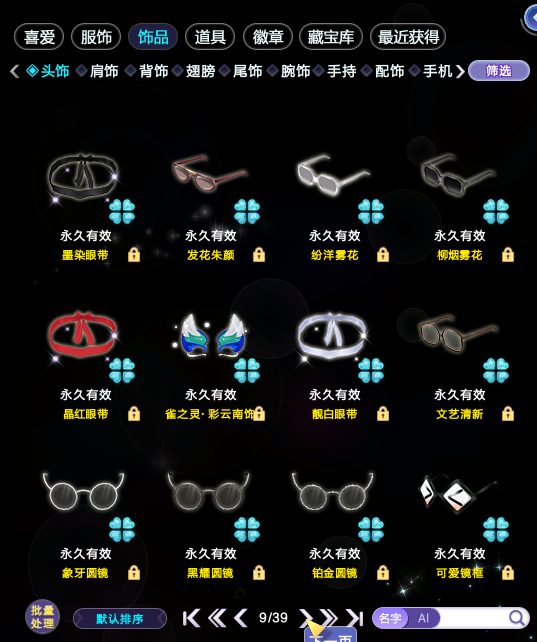Image resolution: width=537 pixels, height=642 pixels.
Task: Switch to the 徽章 tab
Action: click(x=268, y=37)
